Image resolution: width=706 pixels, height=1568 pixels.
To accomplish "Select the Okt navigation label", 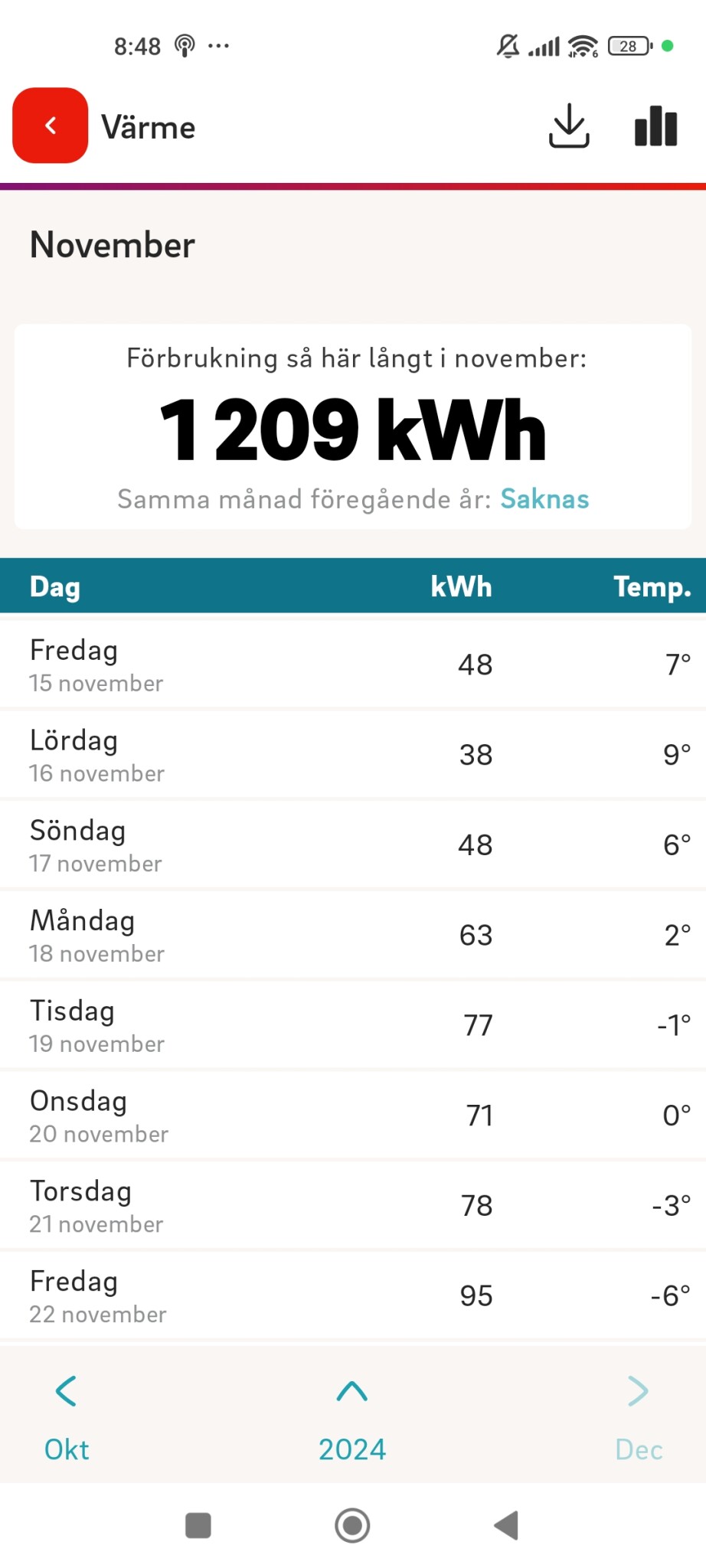I will click(66, 1447).
